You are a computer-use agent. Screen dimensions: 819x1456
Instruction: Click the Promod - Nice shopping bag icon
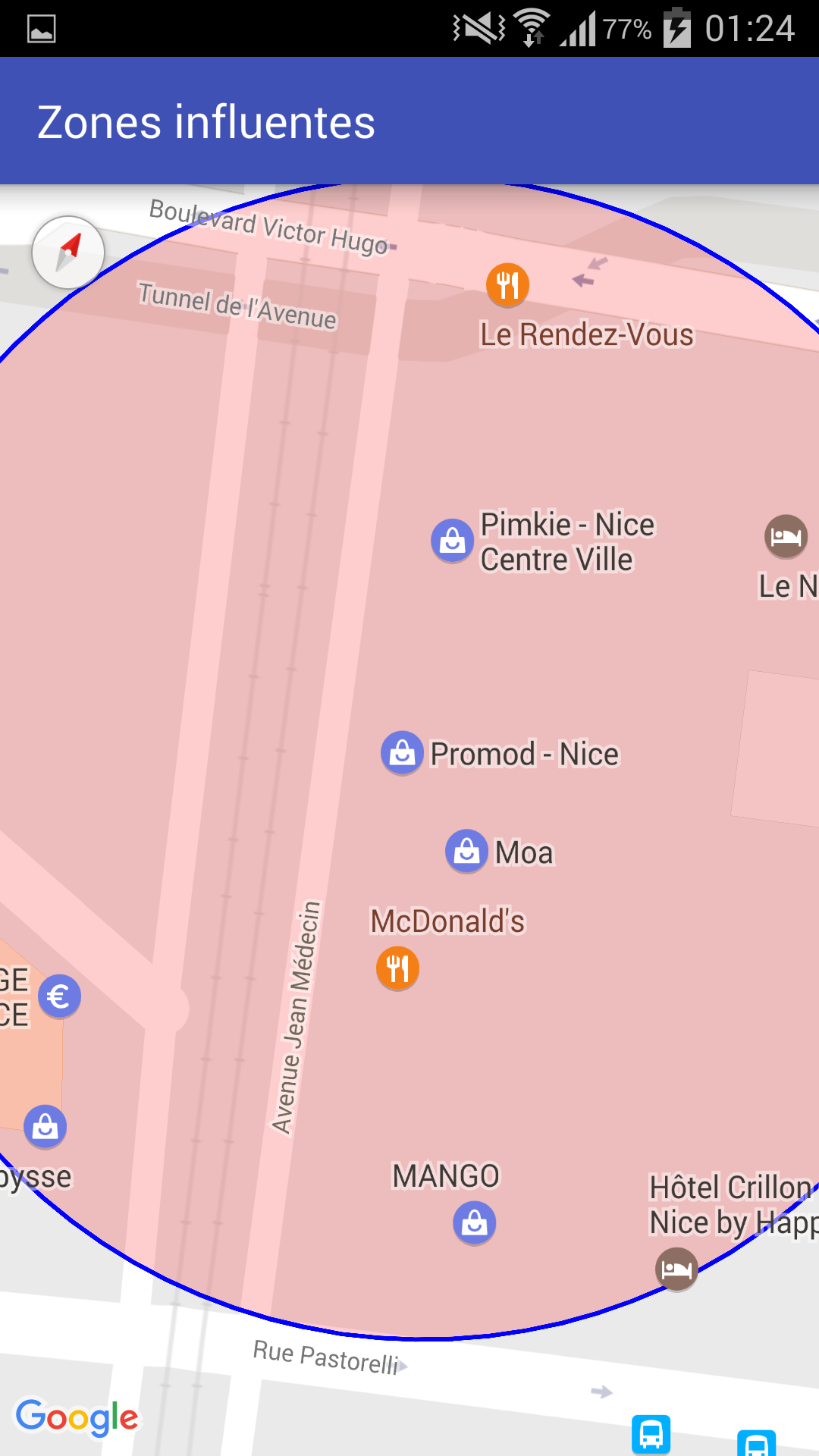[402, 753]
